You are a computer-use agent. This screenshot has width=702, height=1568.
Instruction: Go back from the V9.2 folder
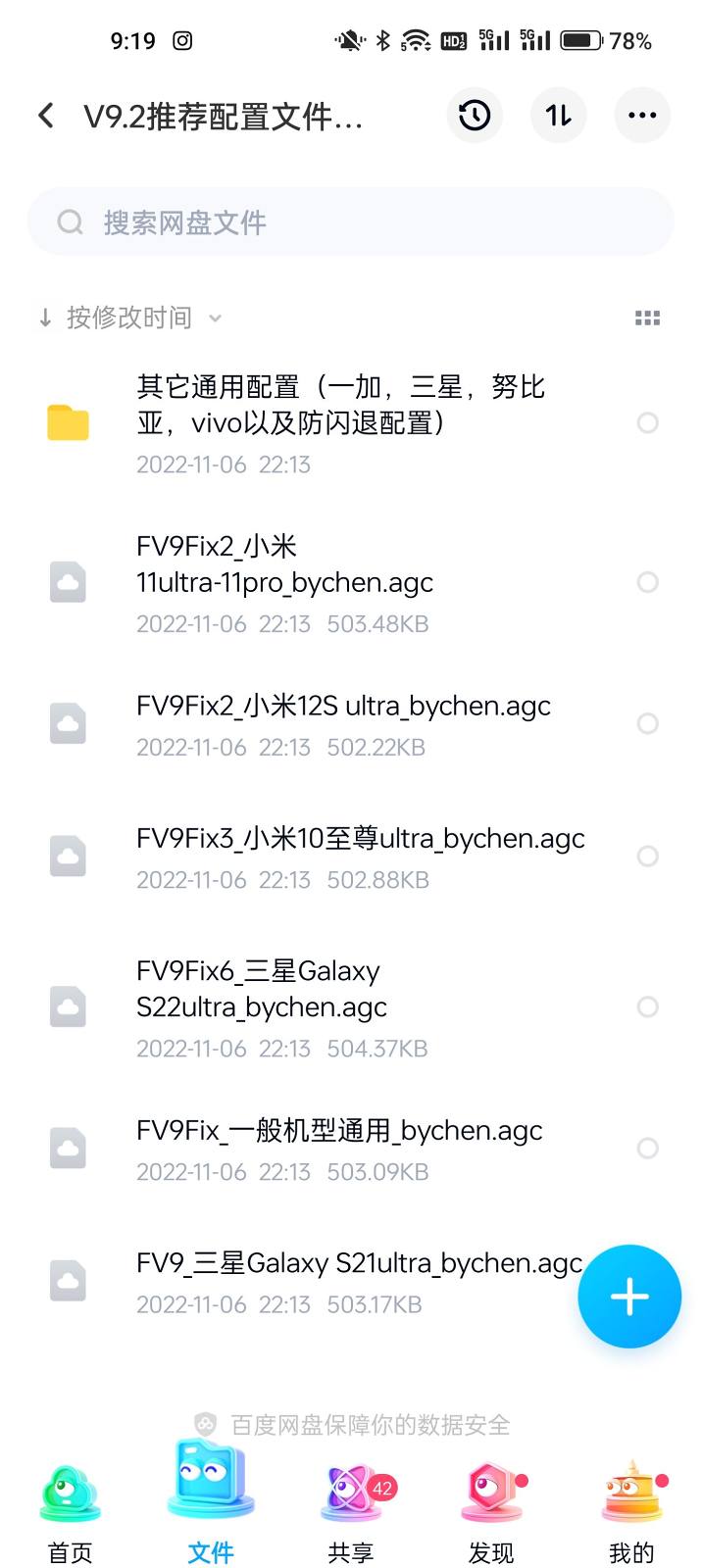[x=46, y=116]
